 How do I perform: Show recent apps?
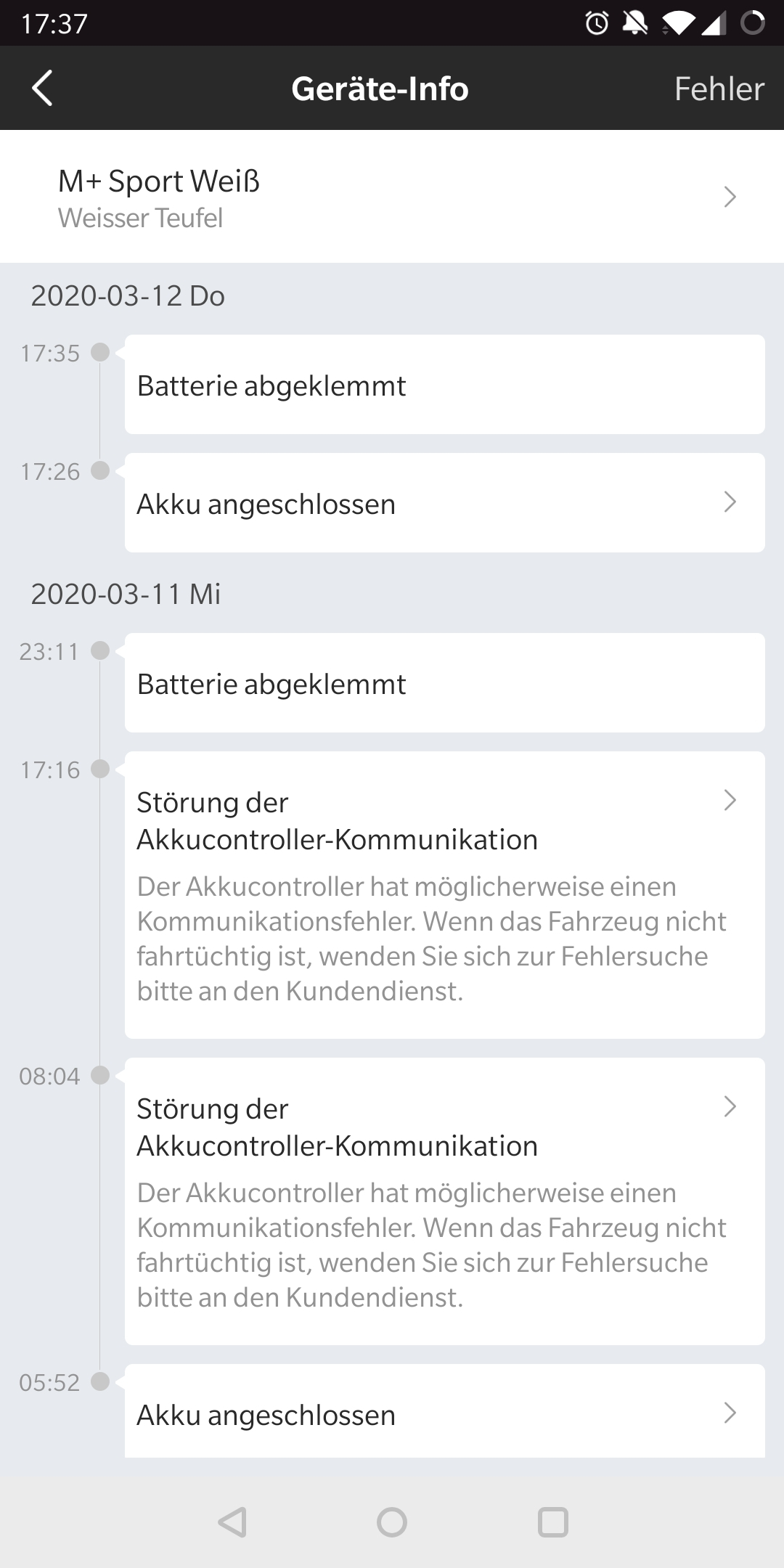tap(552, 1522)
